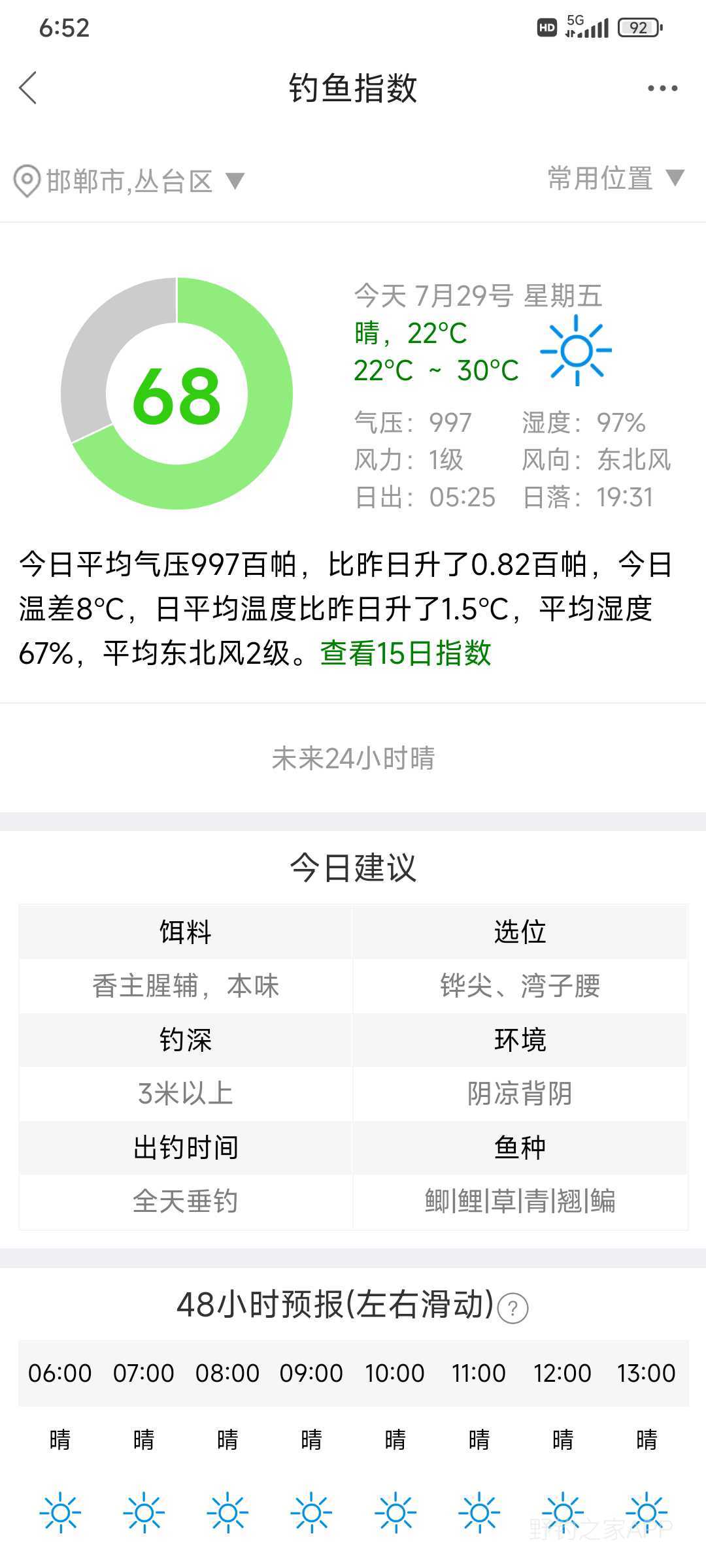Go back using the top-left arrow

28,88
